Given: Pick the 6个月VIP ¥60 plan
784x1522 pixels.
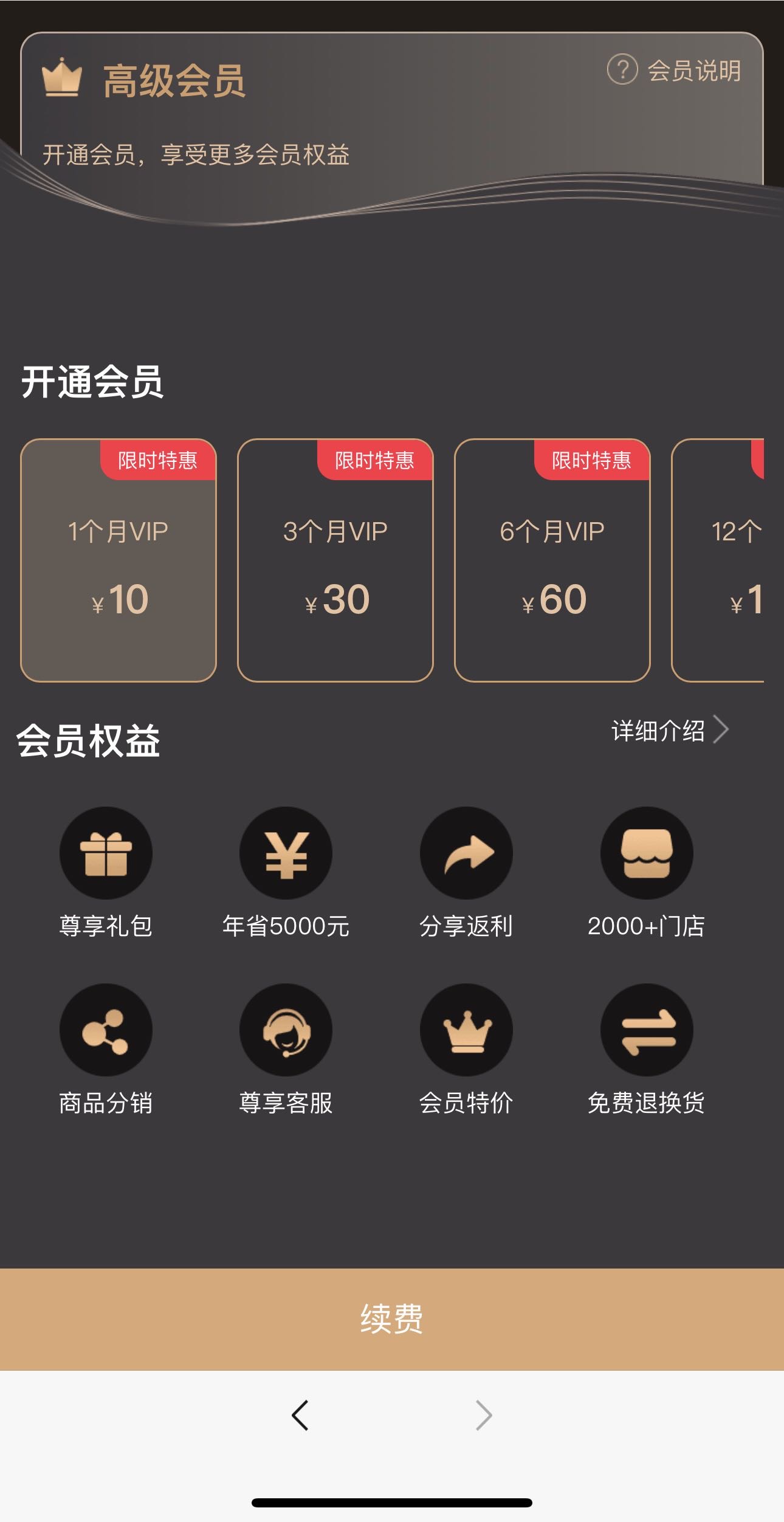Looking at the screenshot, I should (552, 560).
